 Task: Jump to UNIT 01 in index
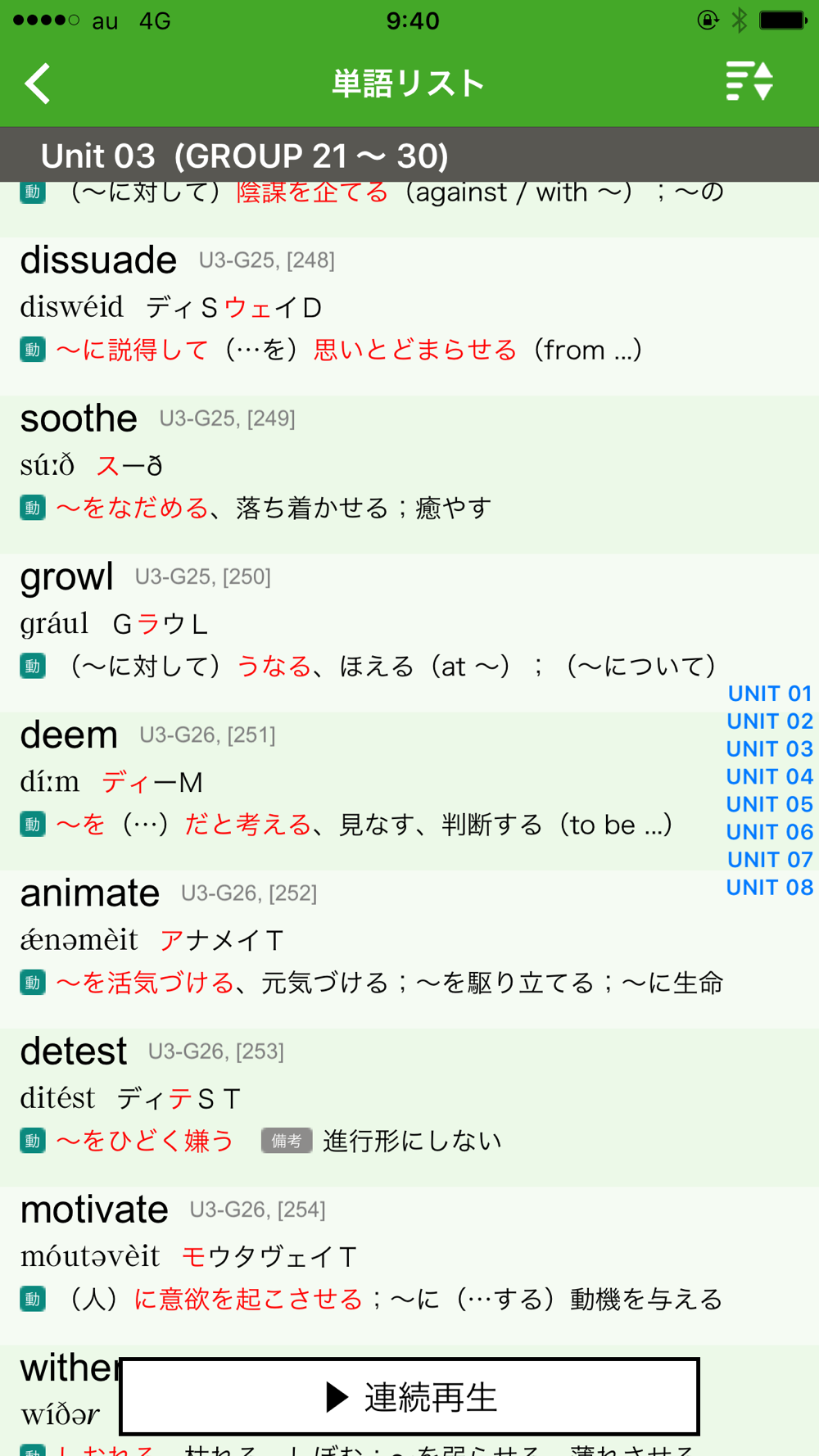click(769, 694)
